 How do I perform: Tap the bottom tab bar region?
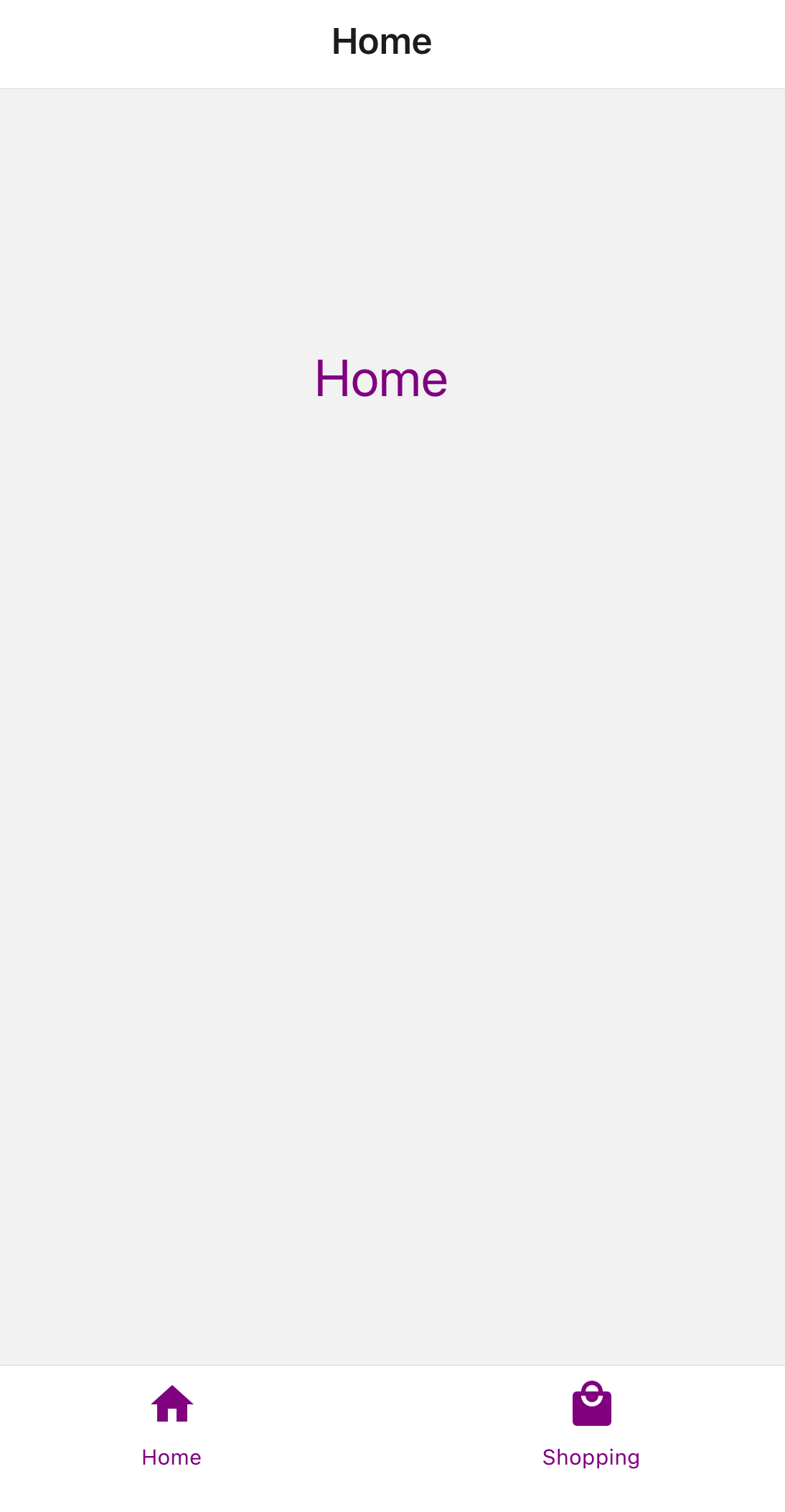(392, 1428)
